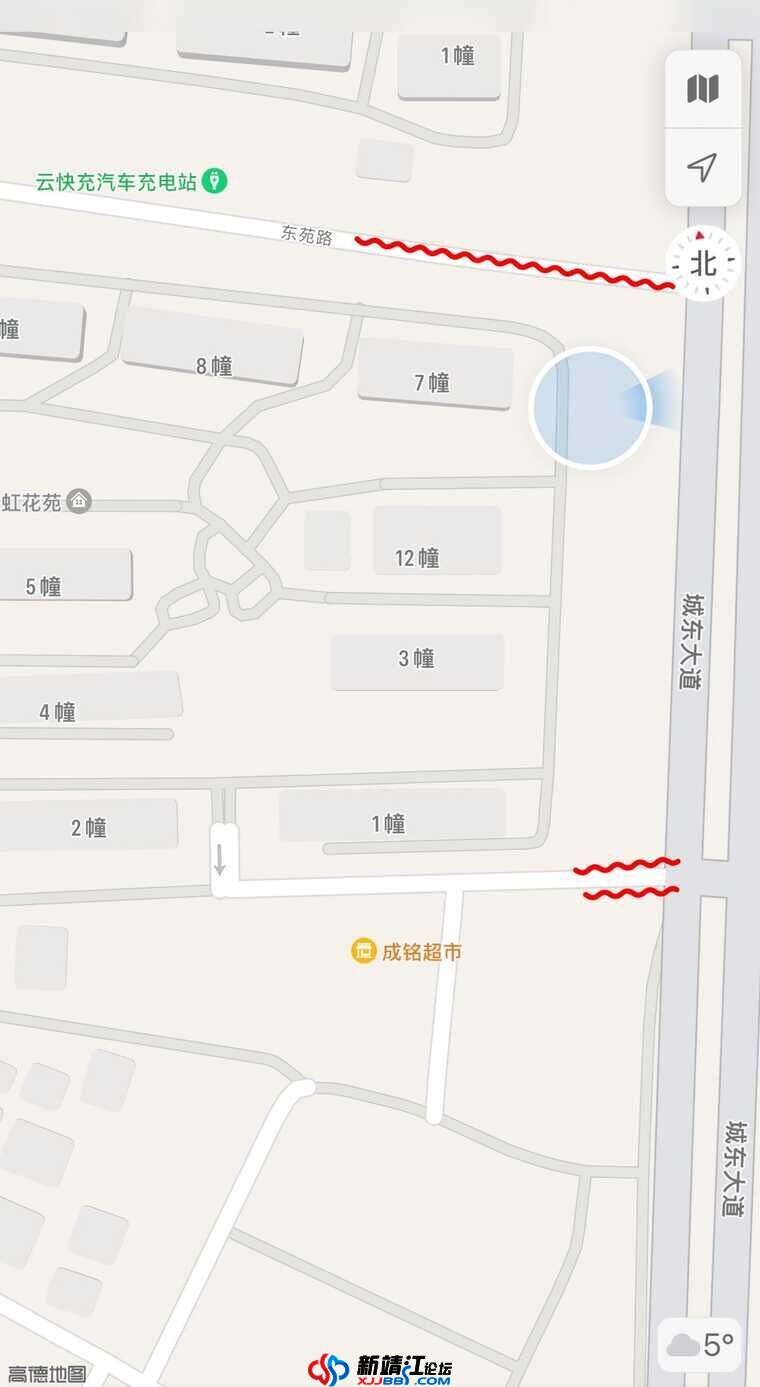
Task: Tap the location tracking arrow
Action: 703,167
